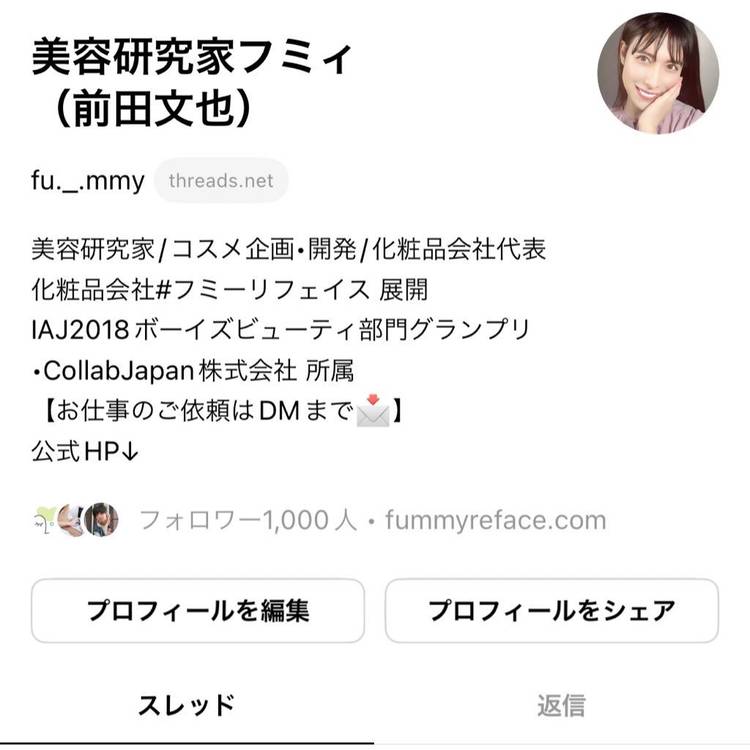This screenshot has width=750, height=750.
Task: Tap the プロフィールを編集 button
Action: (197, 610)
